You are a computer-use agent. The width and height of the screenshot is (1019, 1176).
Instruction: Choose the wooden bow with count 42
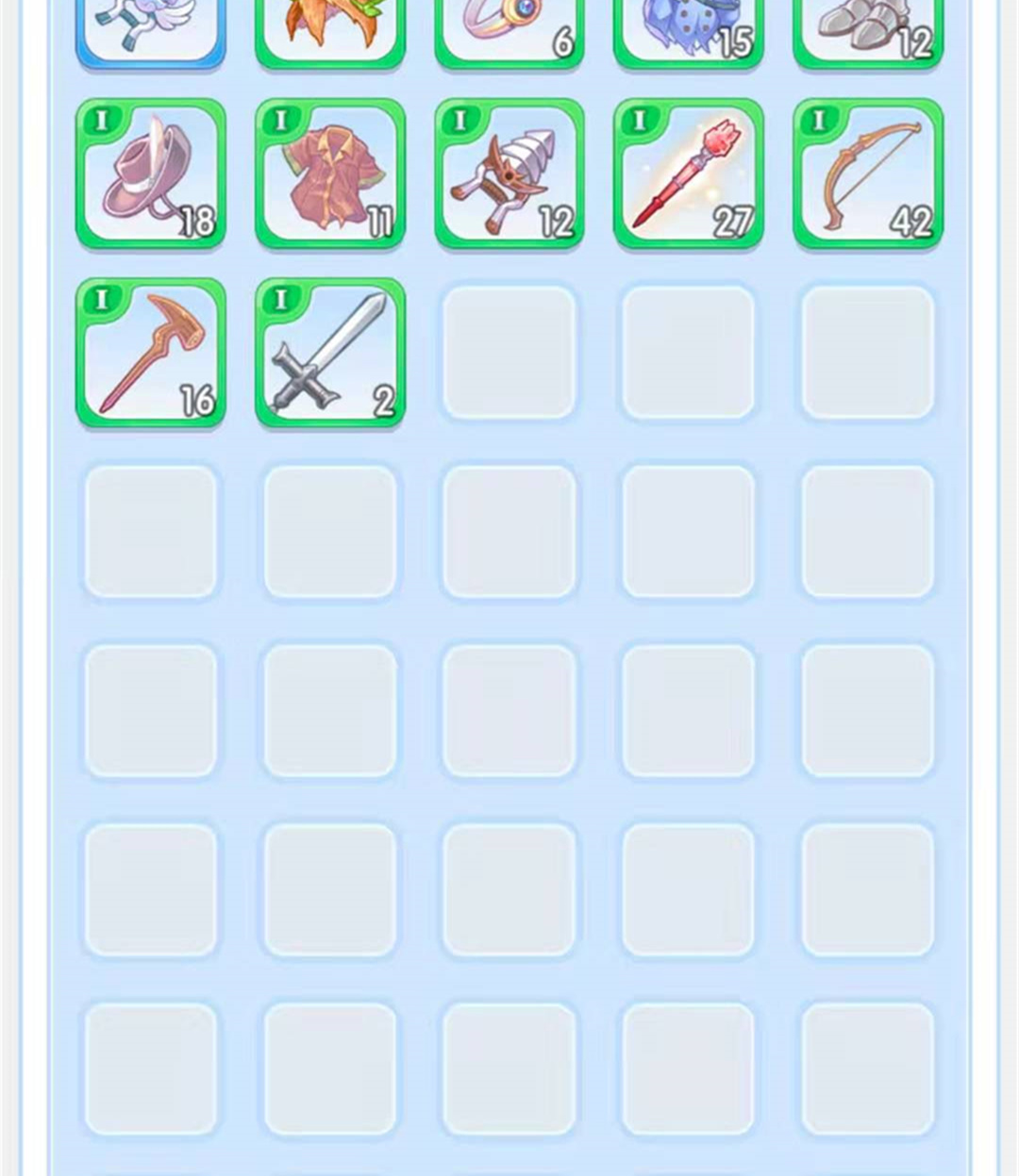coord(868,174)
